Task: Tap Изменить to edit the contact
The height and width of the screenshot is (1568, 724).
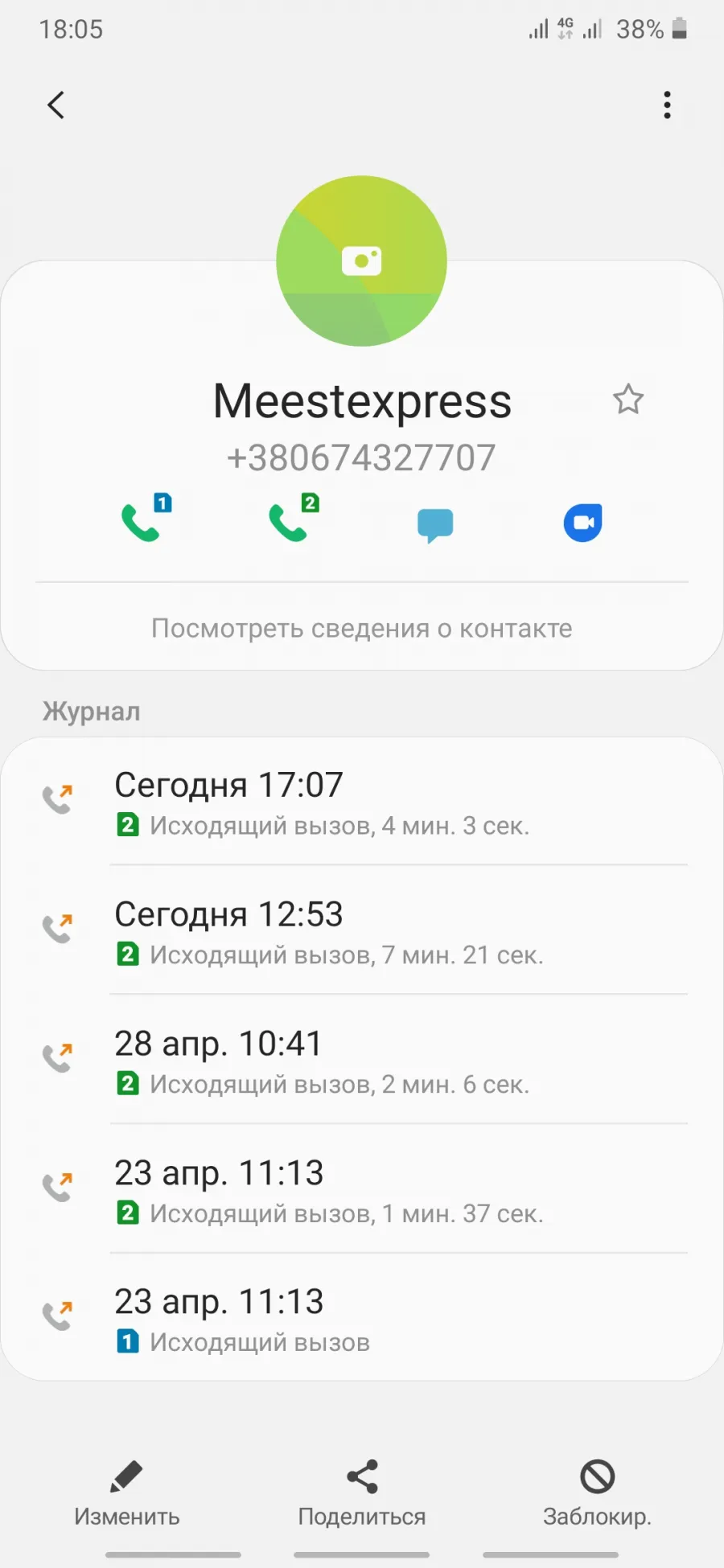Action: [126, 1494]
